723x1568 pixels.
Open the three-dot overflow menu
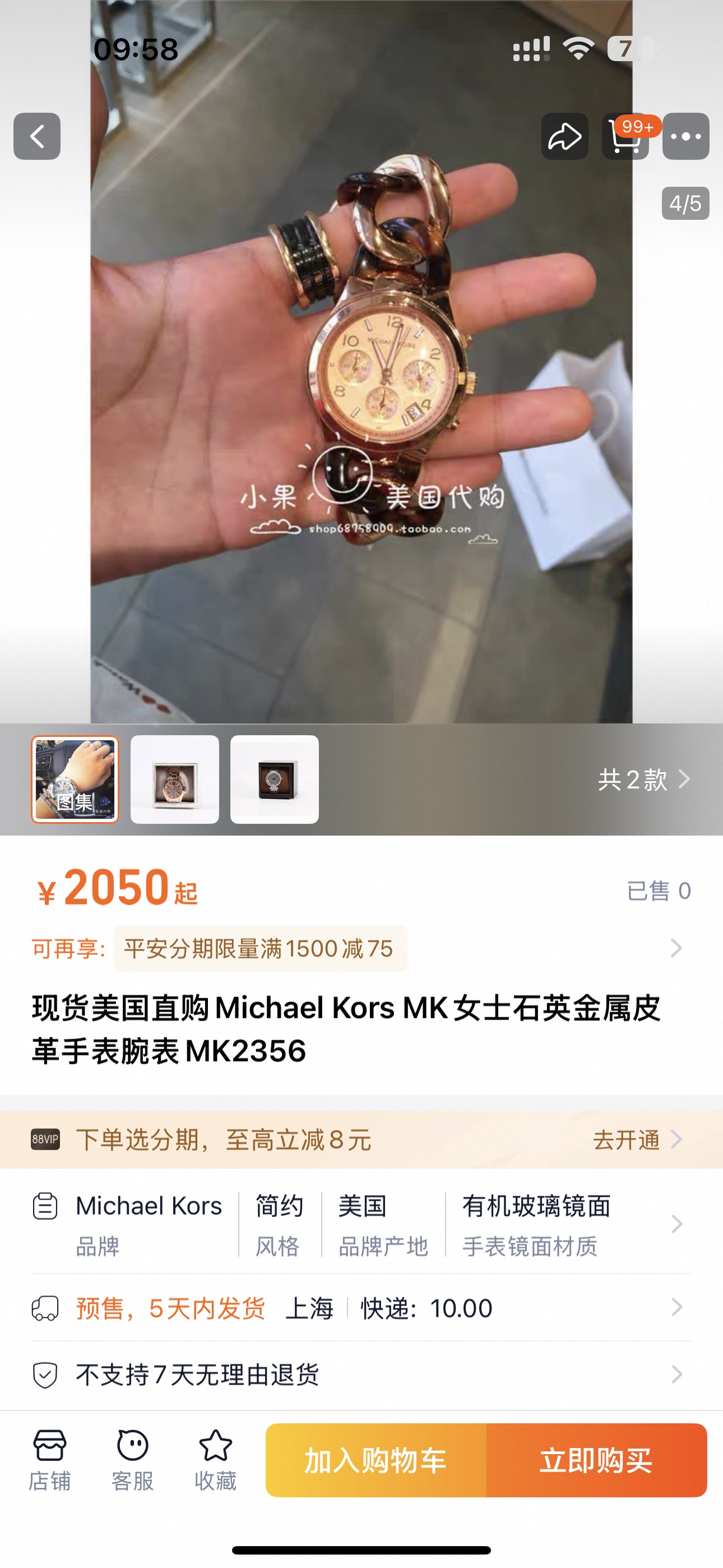[x=685, y=136]
